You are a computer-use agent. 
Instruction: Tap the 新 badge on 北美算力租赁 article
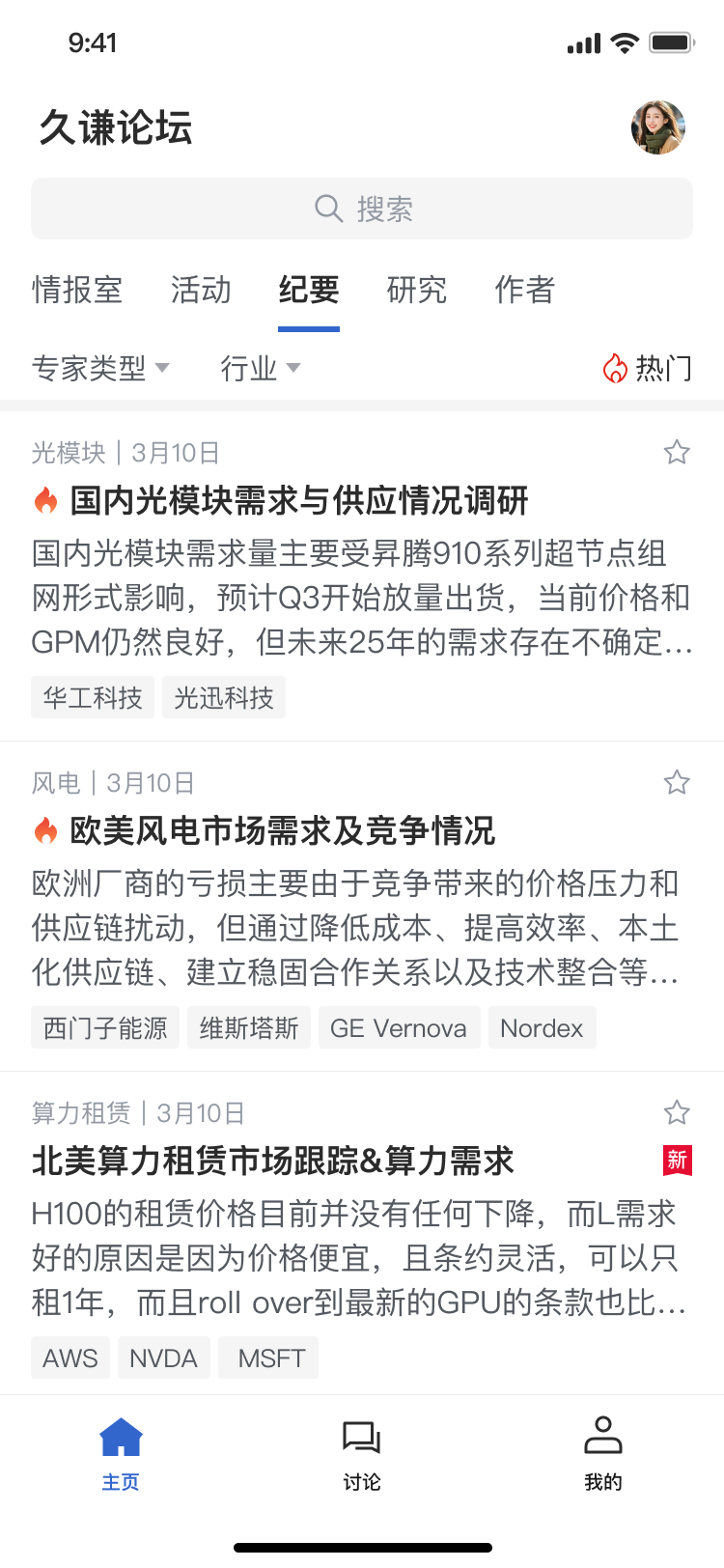tap(677, 1160)
